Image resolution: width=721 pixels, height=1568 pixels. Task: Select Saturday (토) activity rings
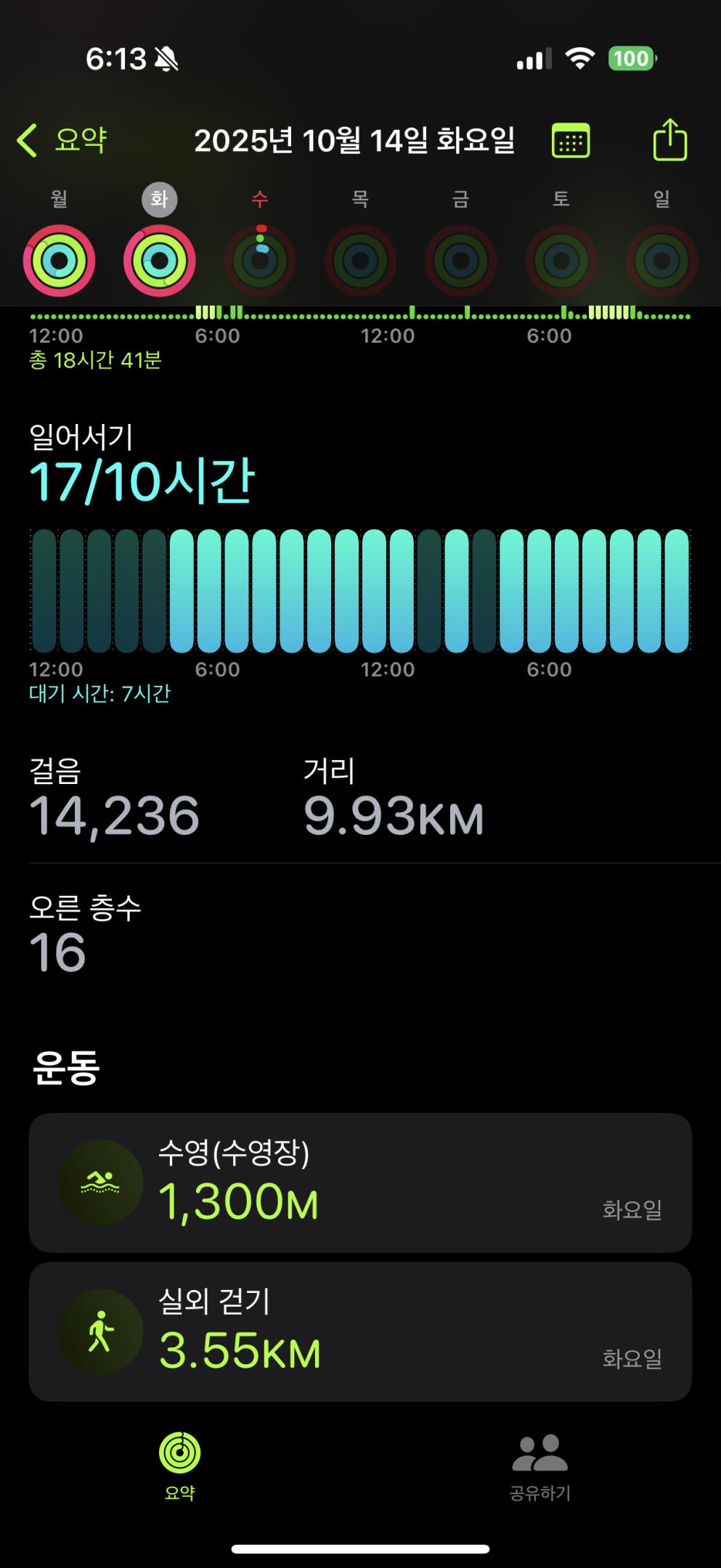(x=561, y=261)
